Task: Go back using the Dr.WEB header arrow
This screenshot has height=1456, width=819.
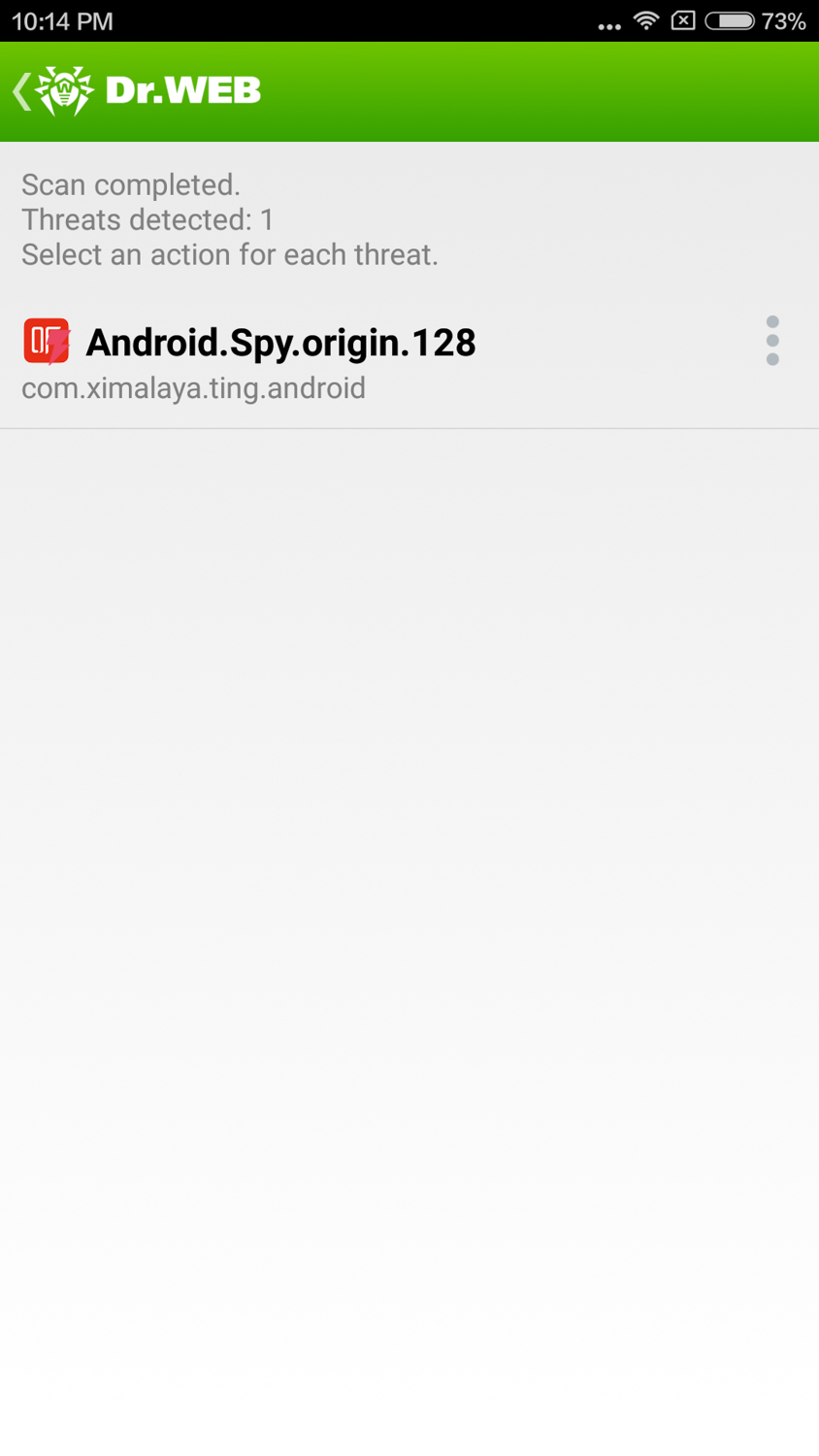Action: pos(22,91)
